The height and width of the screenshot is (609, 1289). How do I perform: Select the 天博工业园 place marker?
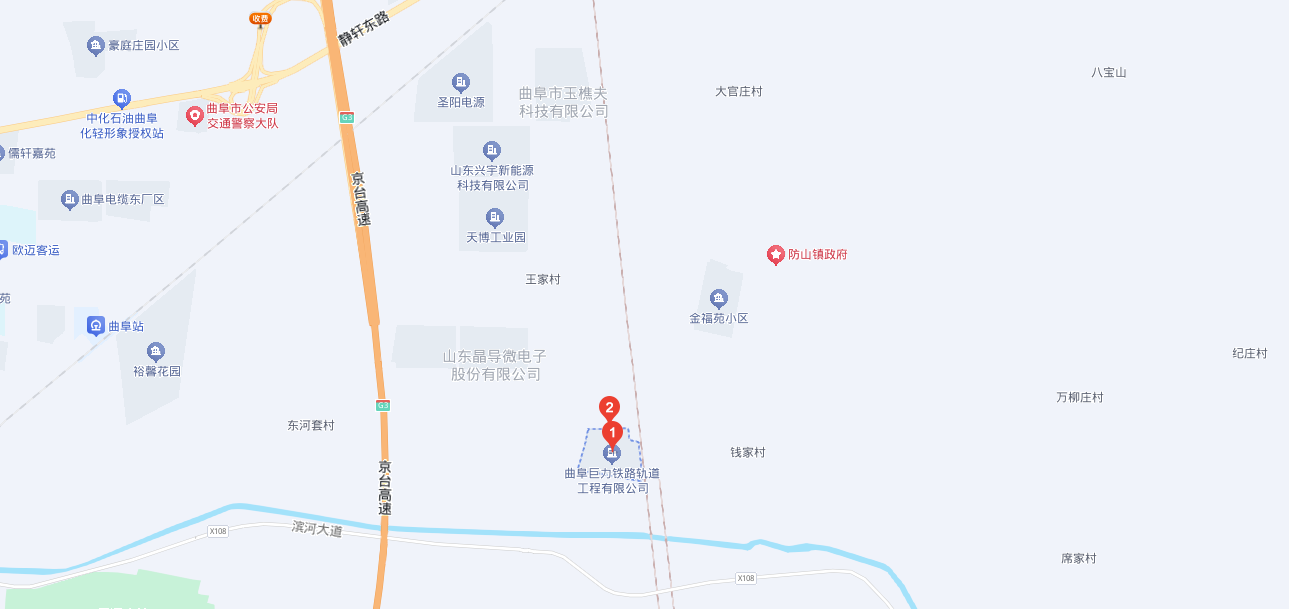point(494,218)
